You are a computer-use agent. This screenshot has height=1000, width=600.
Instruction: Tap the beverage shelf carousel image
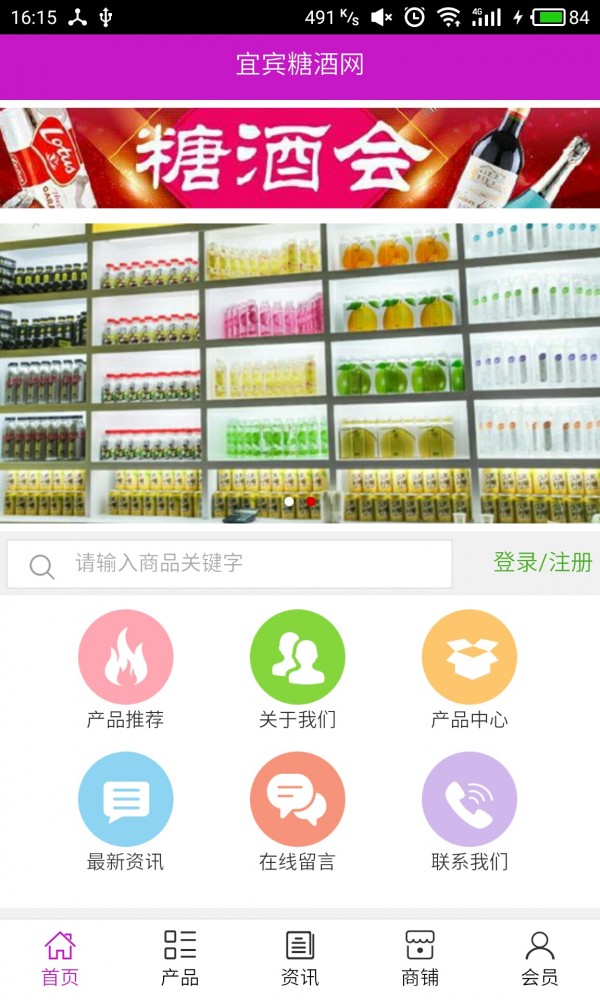(300, 370)
